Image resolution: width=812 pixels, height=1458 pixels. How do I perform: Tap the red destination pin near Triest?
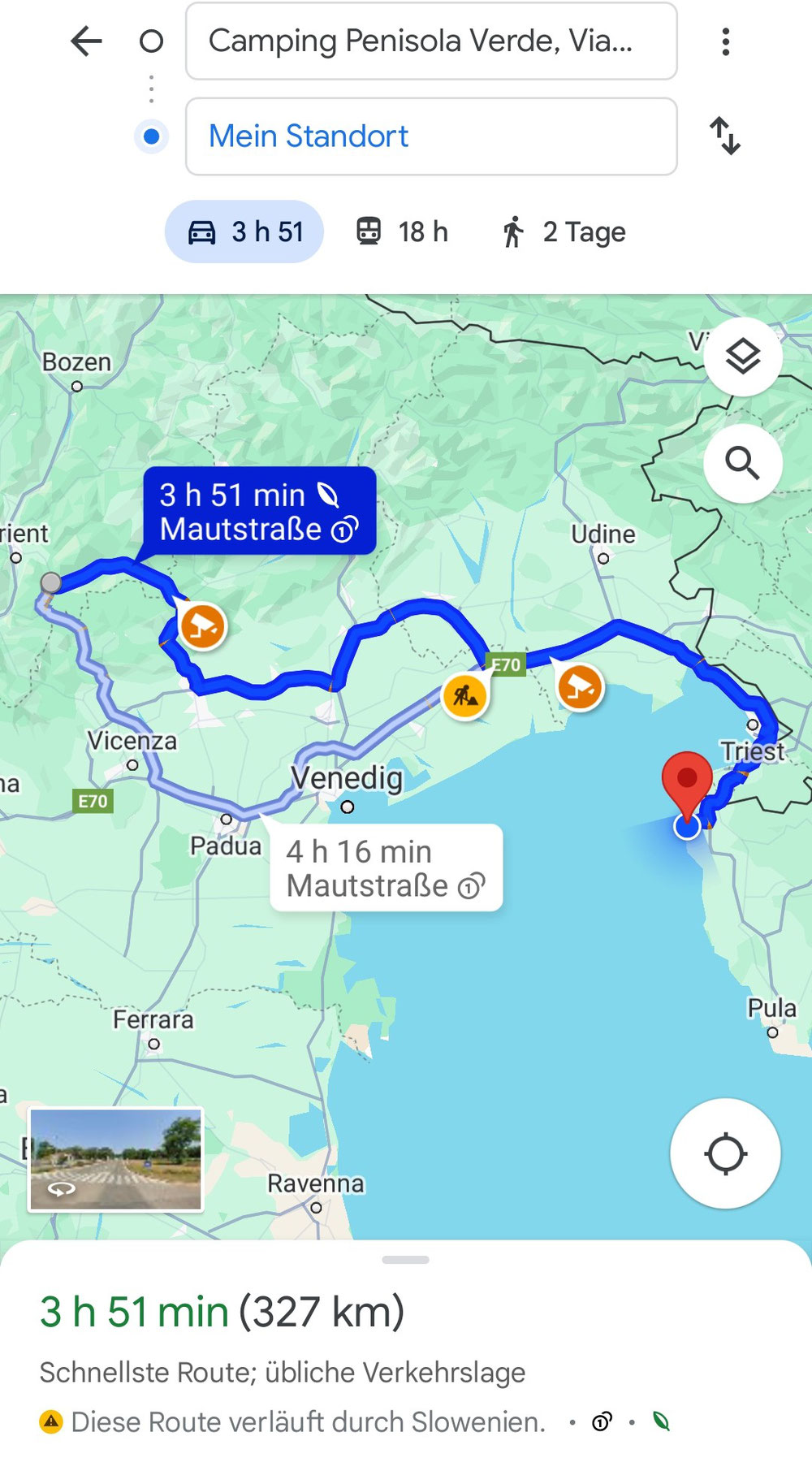pos(687,780)
